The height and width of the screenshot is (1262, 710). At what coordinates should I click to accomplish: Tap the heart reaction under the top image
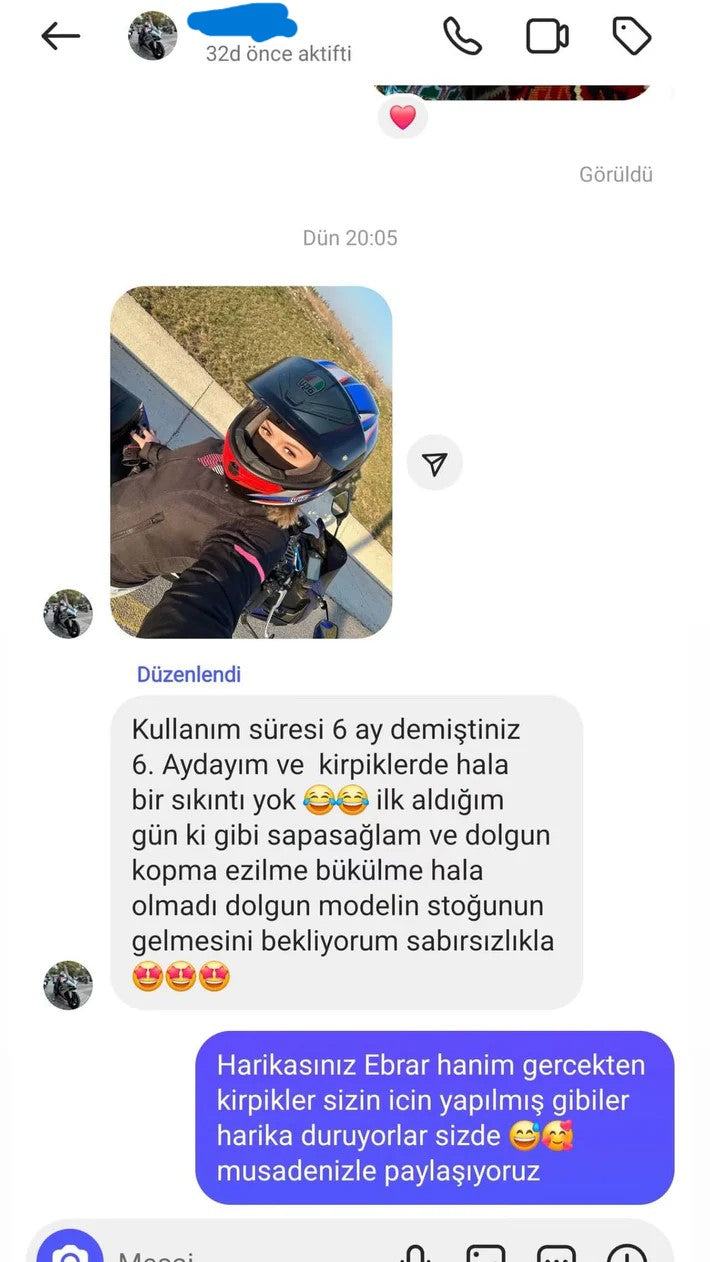[402, 118]
